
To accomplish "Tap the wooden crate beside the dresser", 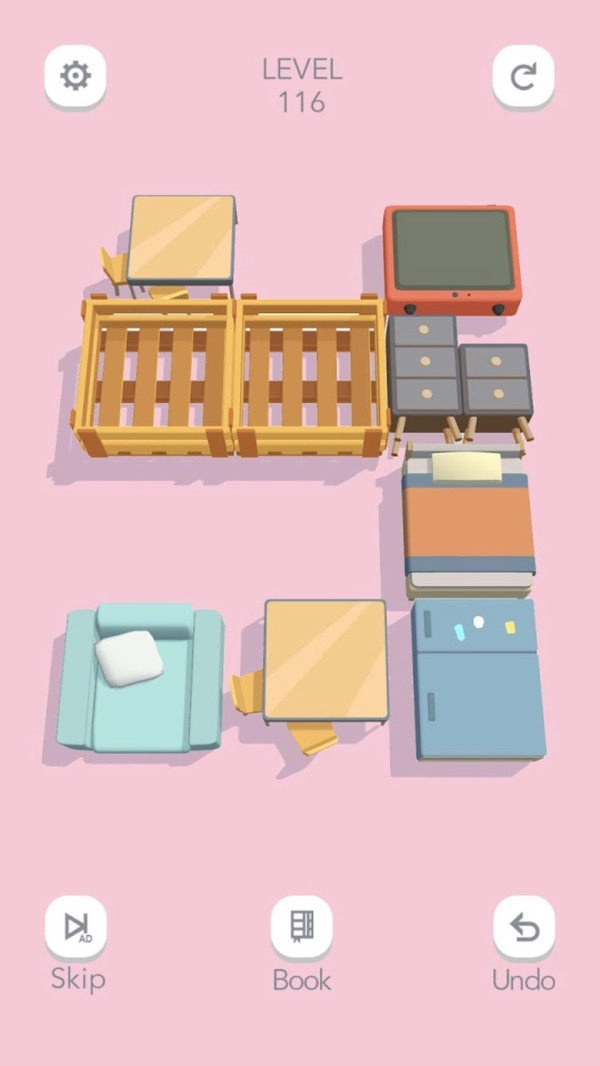I will click(310, 376).
